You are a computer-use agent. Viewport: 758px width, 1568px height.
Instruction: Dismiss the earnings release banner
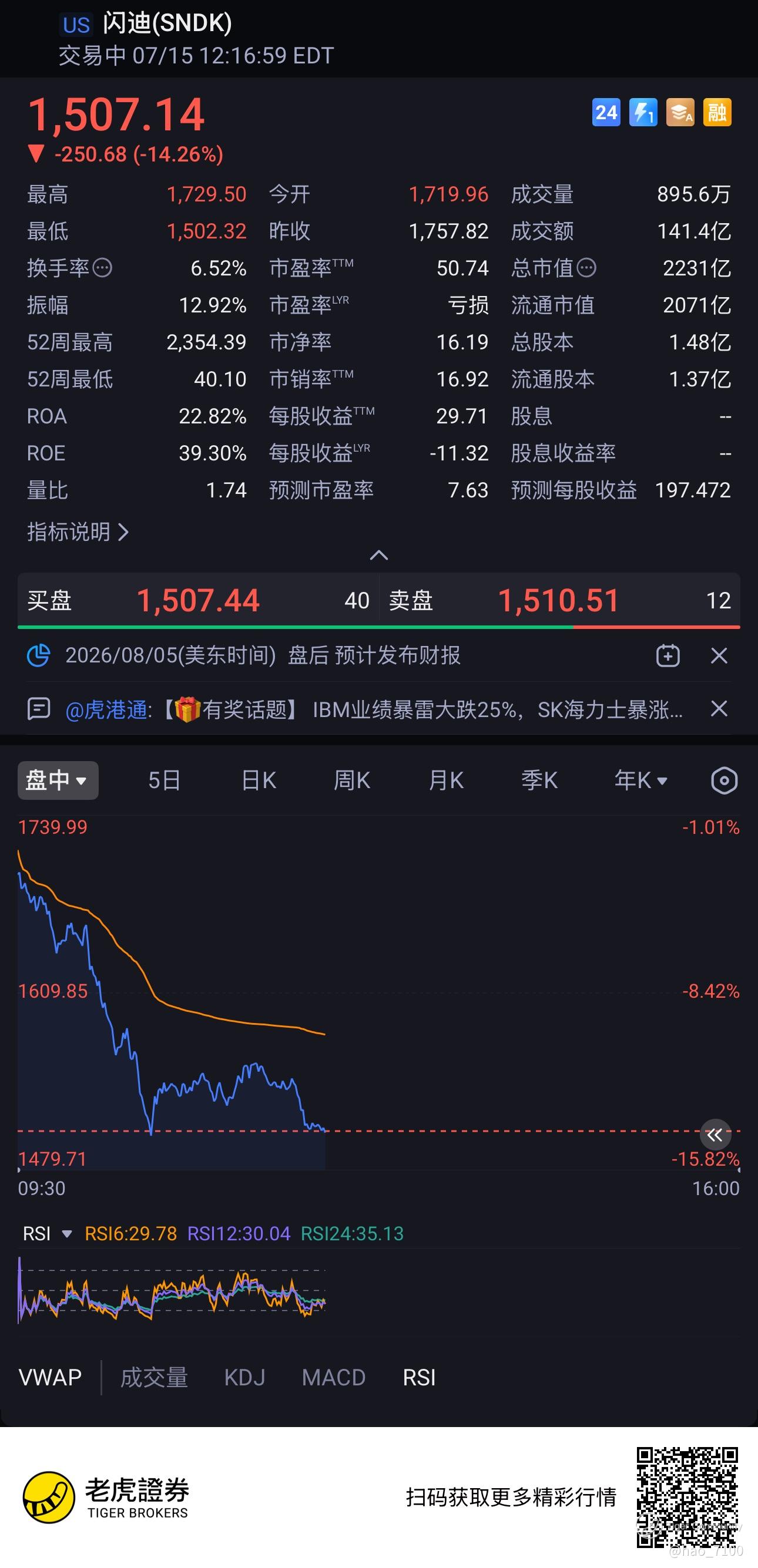[x=719, y=655]
